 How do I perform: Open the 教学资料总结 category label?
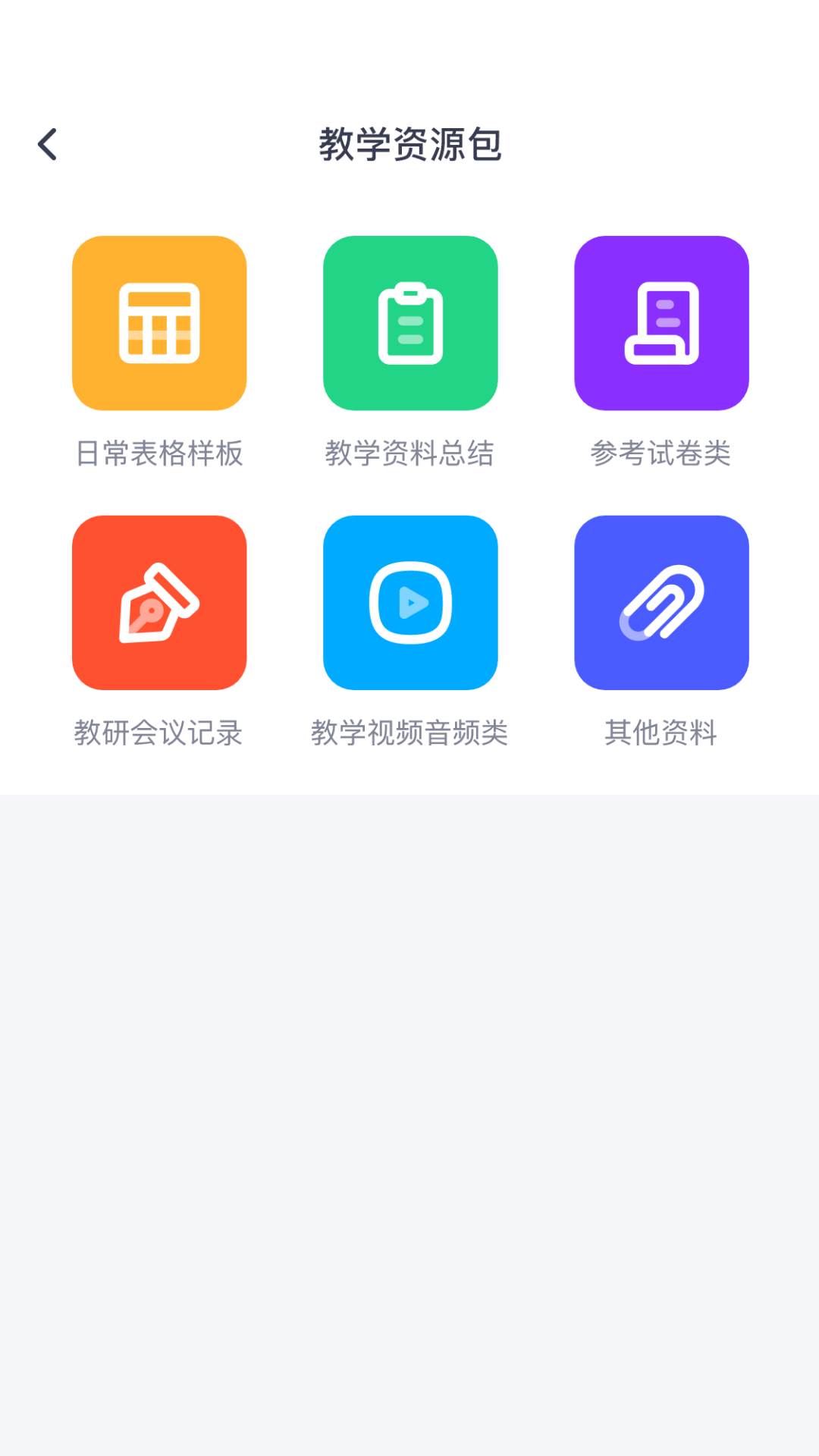point(410,453)
